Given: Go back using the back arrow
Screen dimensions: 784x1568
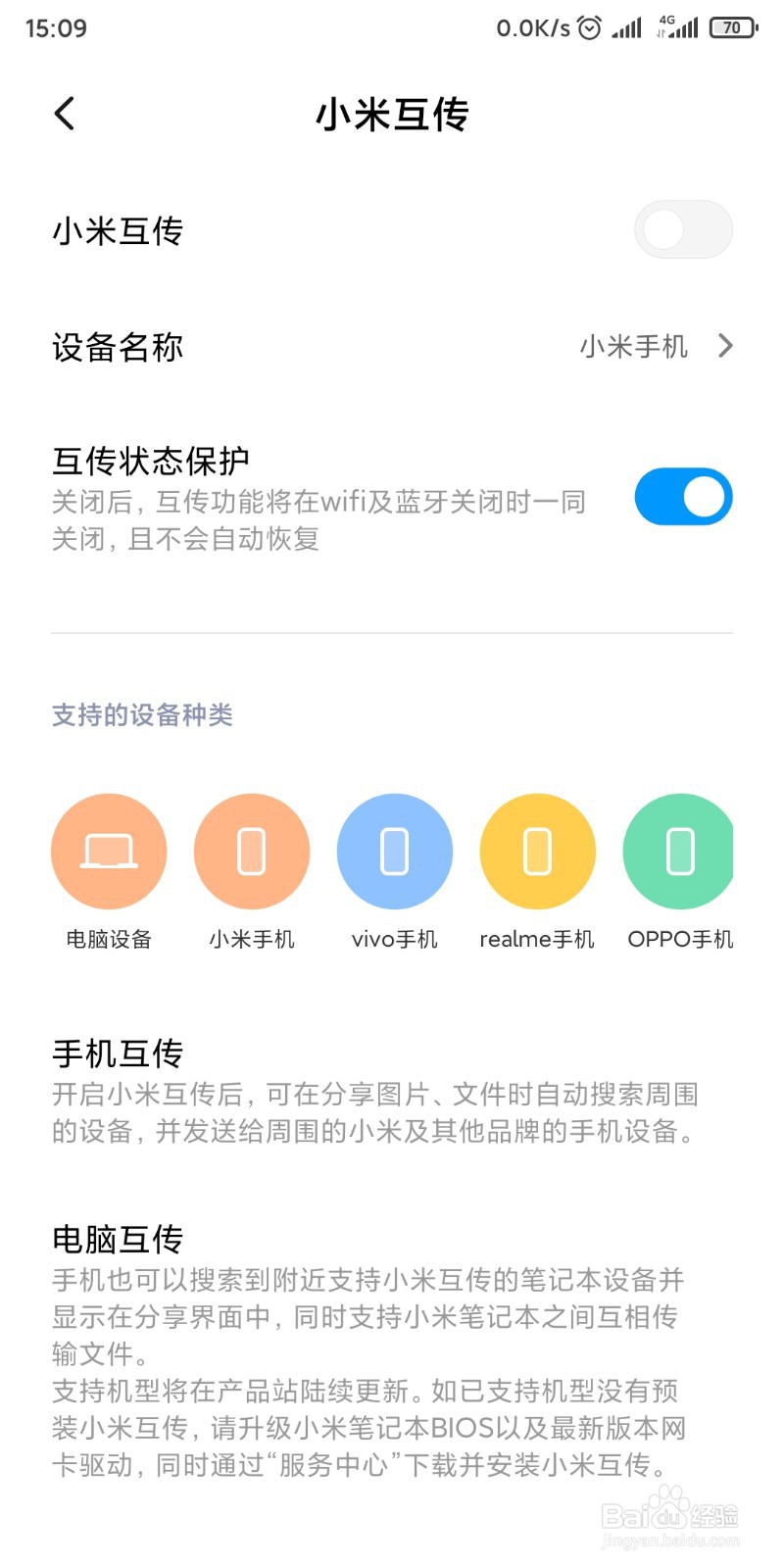Looking at the screenshot, I should point(64,113).
